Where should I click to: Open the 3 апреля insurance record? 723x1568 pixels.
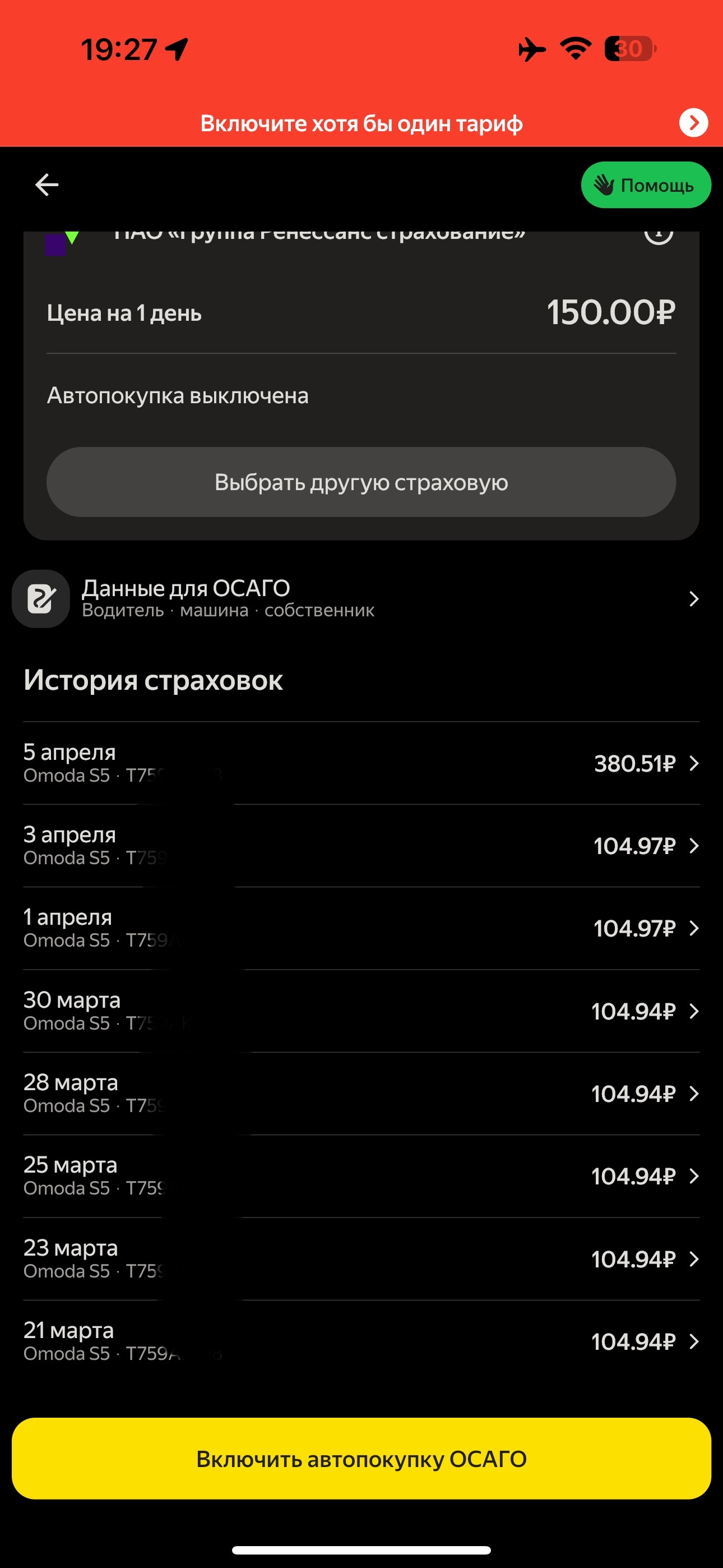[361, 846]
